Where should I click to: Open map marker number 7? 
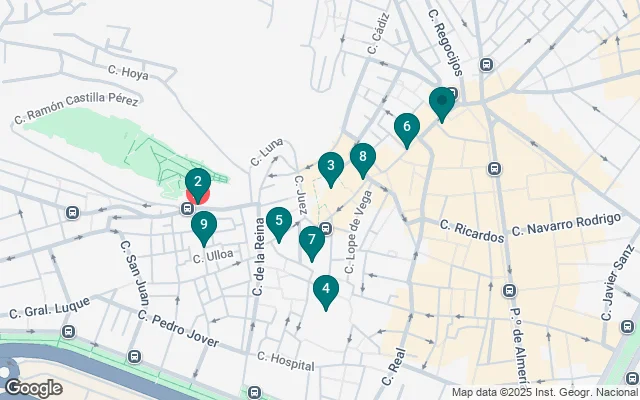[312, 240]
